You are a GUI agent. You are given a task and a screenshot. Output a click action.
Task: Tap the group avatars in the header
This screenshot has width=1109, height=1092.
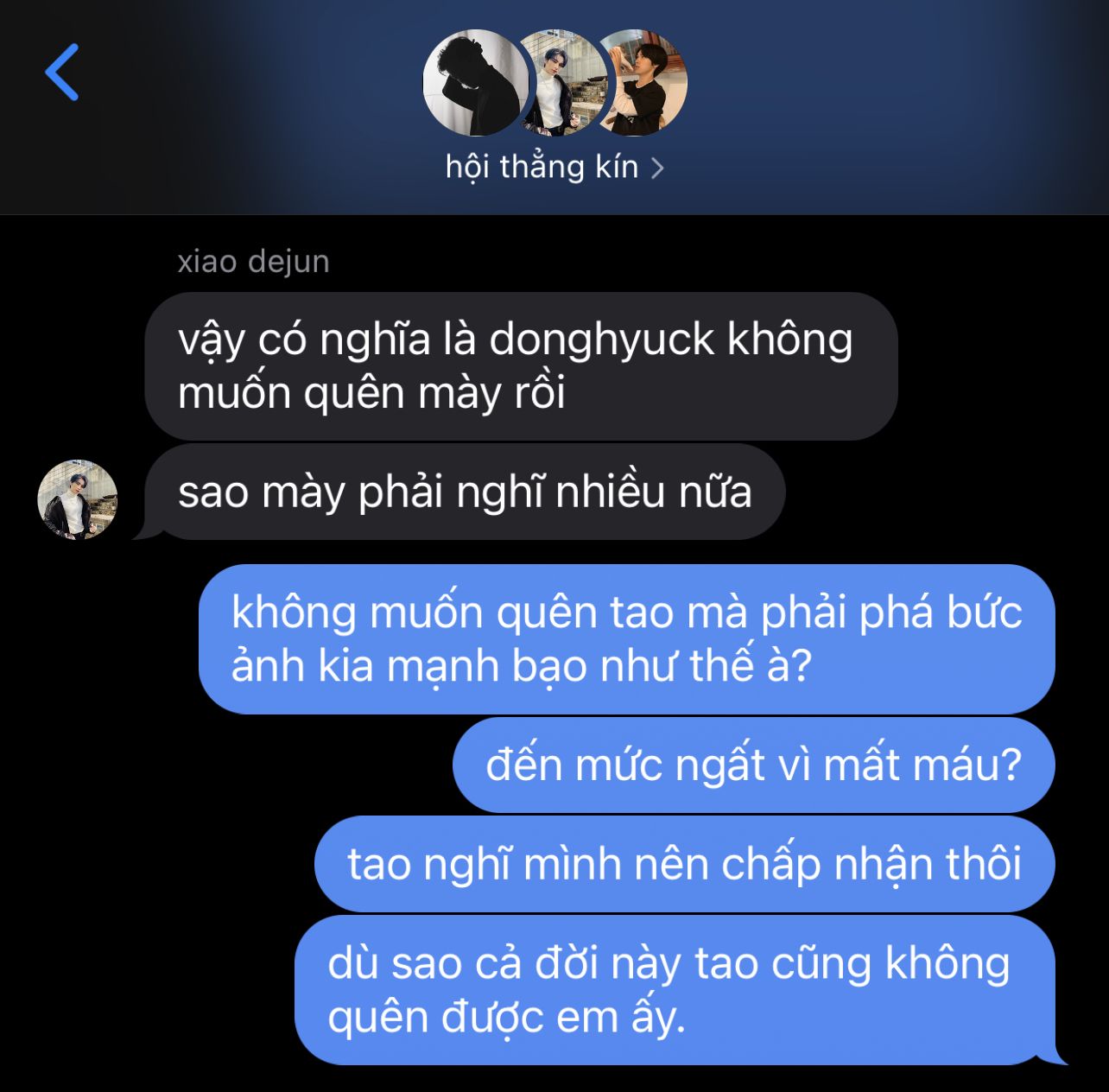(554, 83)
